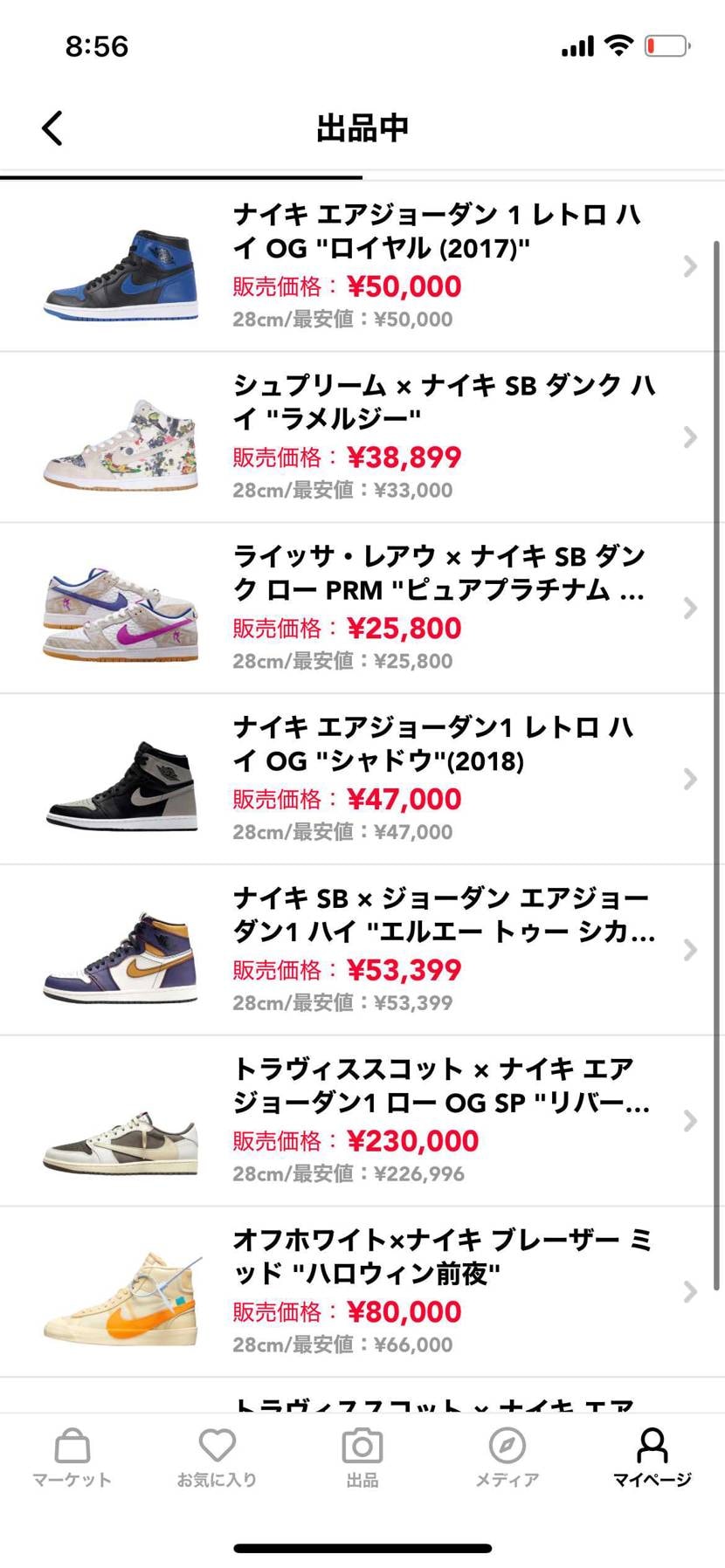Image resolution: width=725 pixels, height=1568 pixels.
Task: Go to the 出品 camera tab
Action: (x=362, y=1458)
